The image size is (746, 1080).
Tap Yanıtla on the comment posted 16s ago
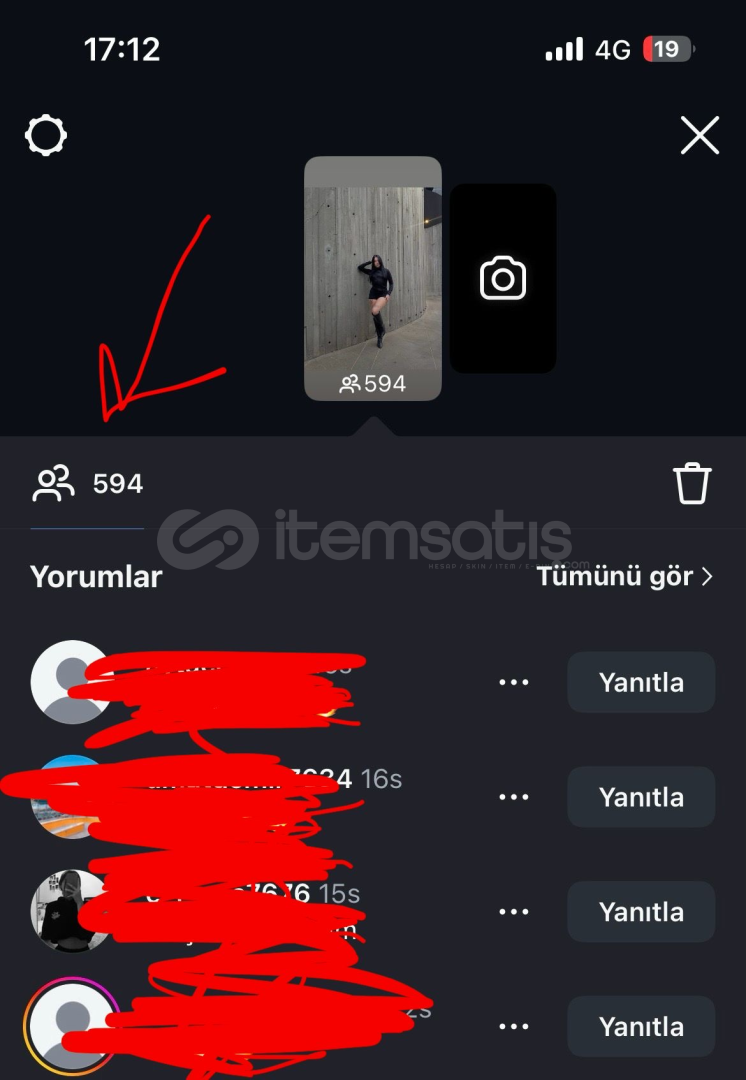click(641, 797)
